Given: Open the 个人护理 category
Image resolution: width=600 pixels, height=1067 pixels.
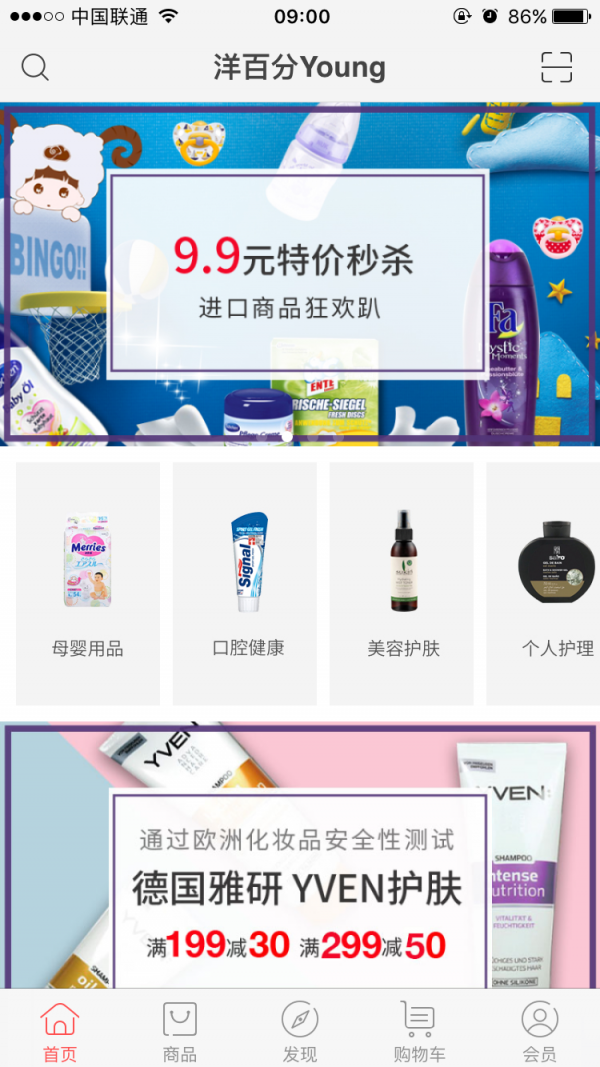Looking at the screenshot, I should click(x=545, y=584).
